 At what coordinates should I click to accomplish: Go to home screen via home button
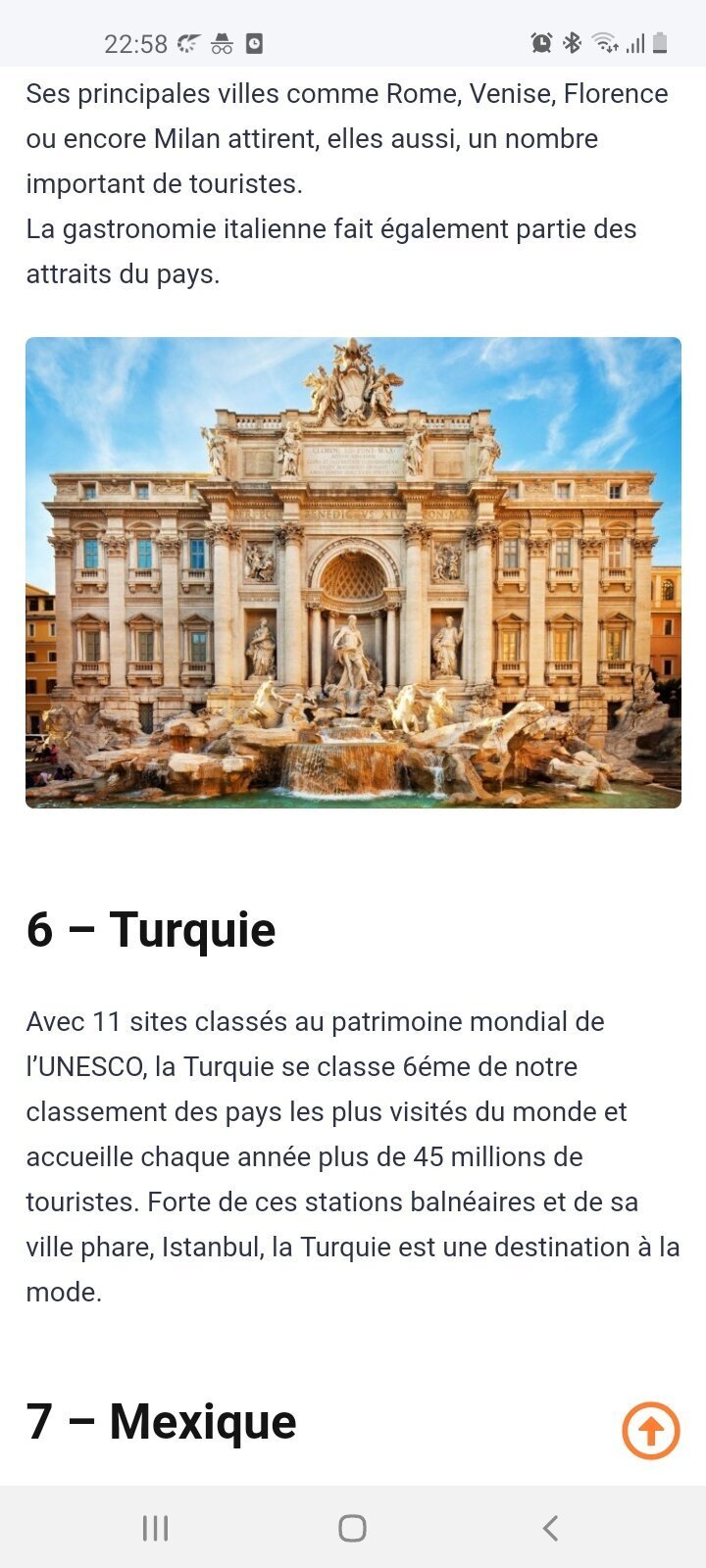[352, 1528]
